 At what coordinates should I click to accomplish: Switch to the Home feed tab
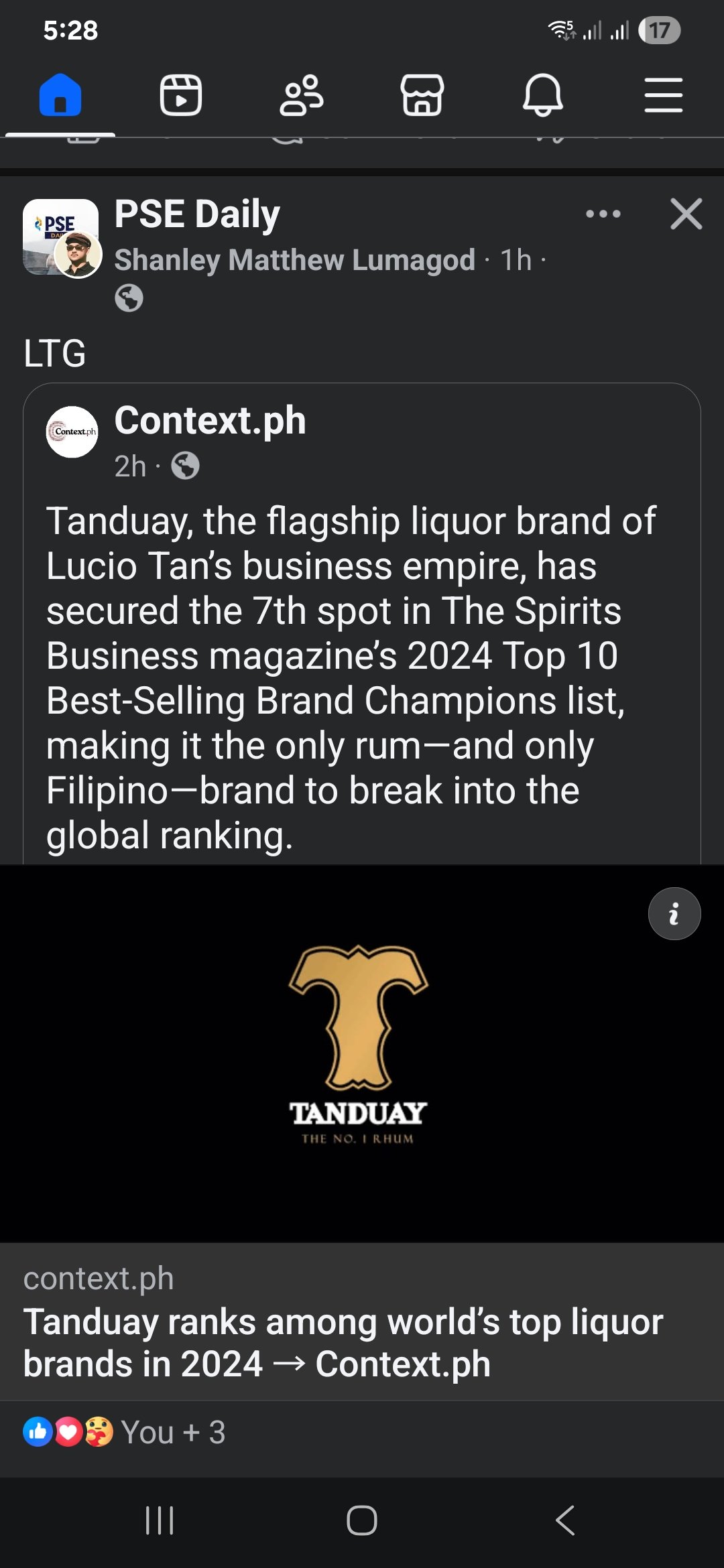(60, 94)
